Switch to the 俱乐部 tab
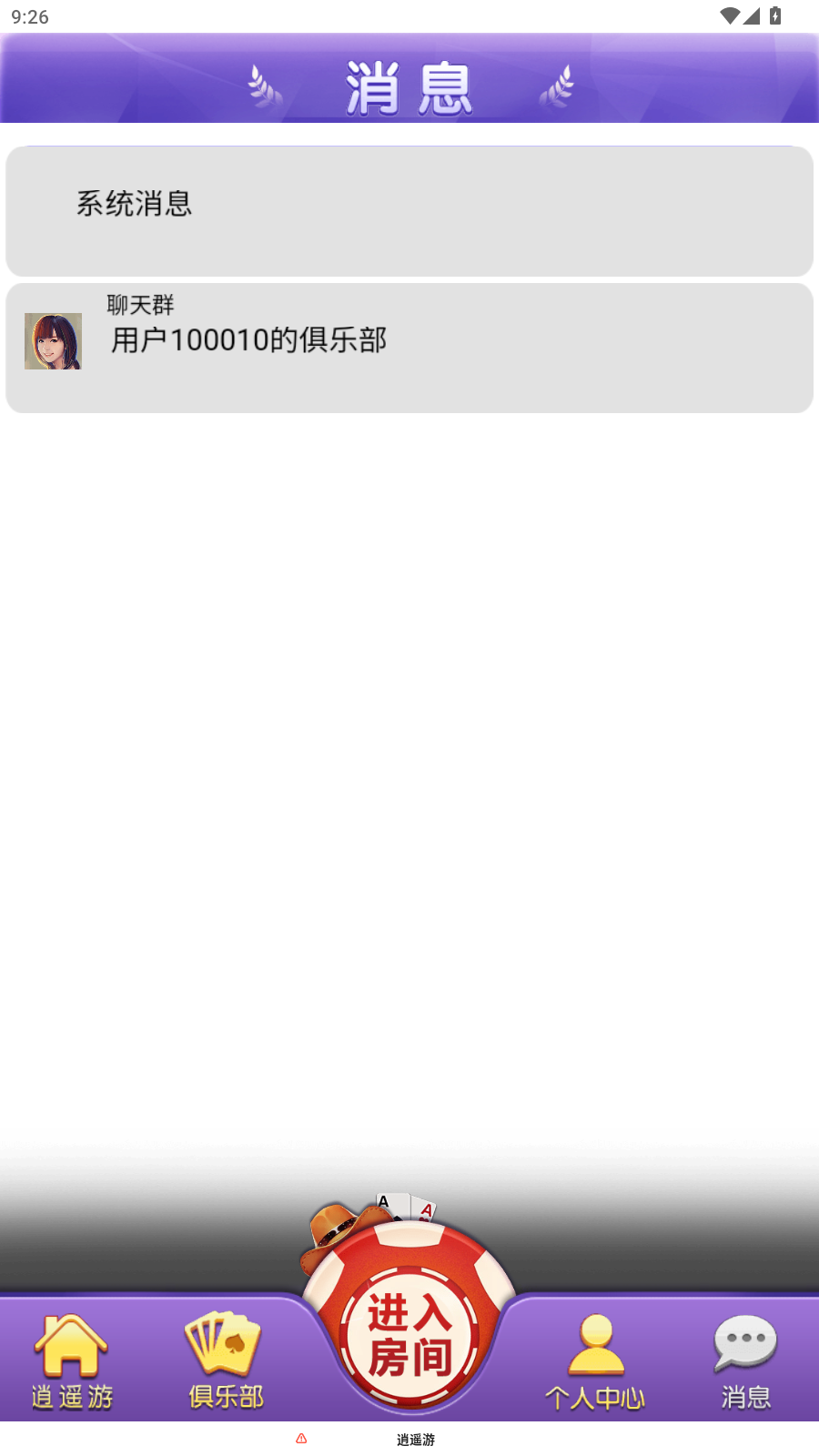 coord(225,1361)
